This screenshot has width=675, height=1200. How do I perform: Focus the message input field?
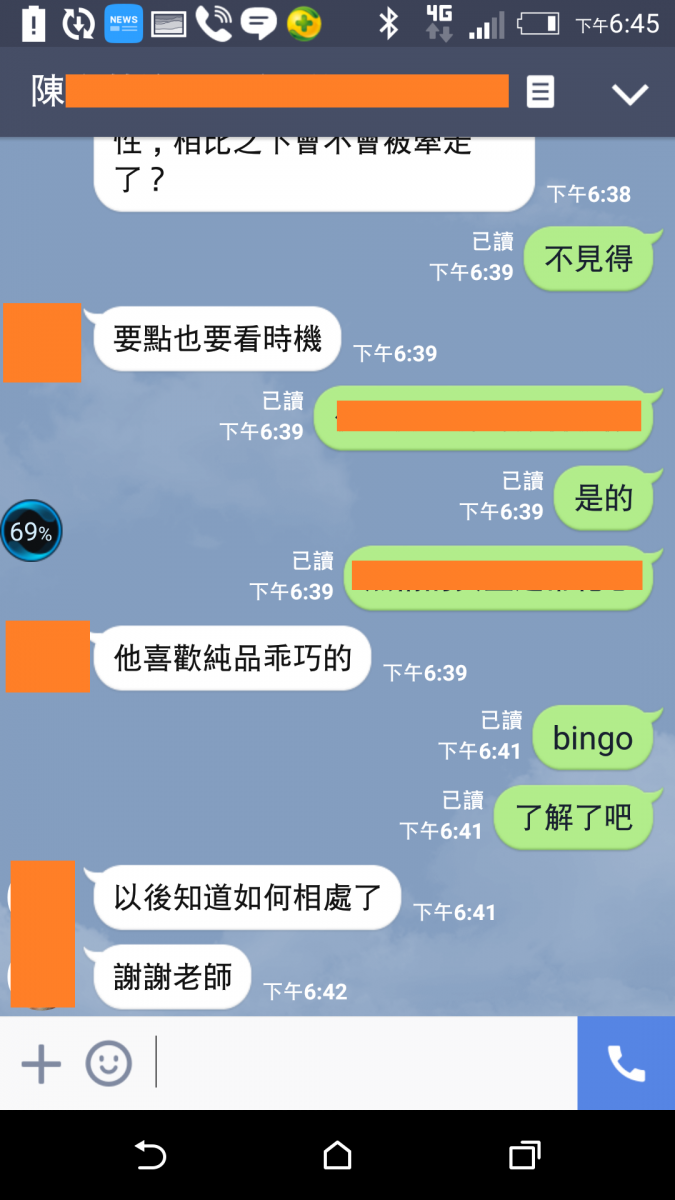[360, 1063]
